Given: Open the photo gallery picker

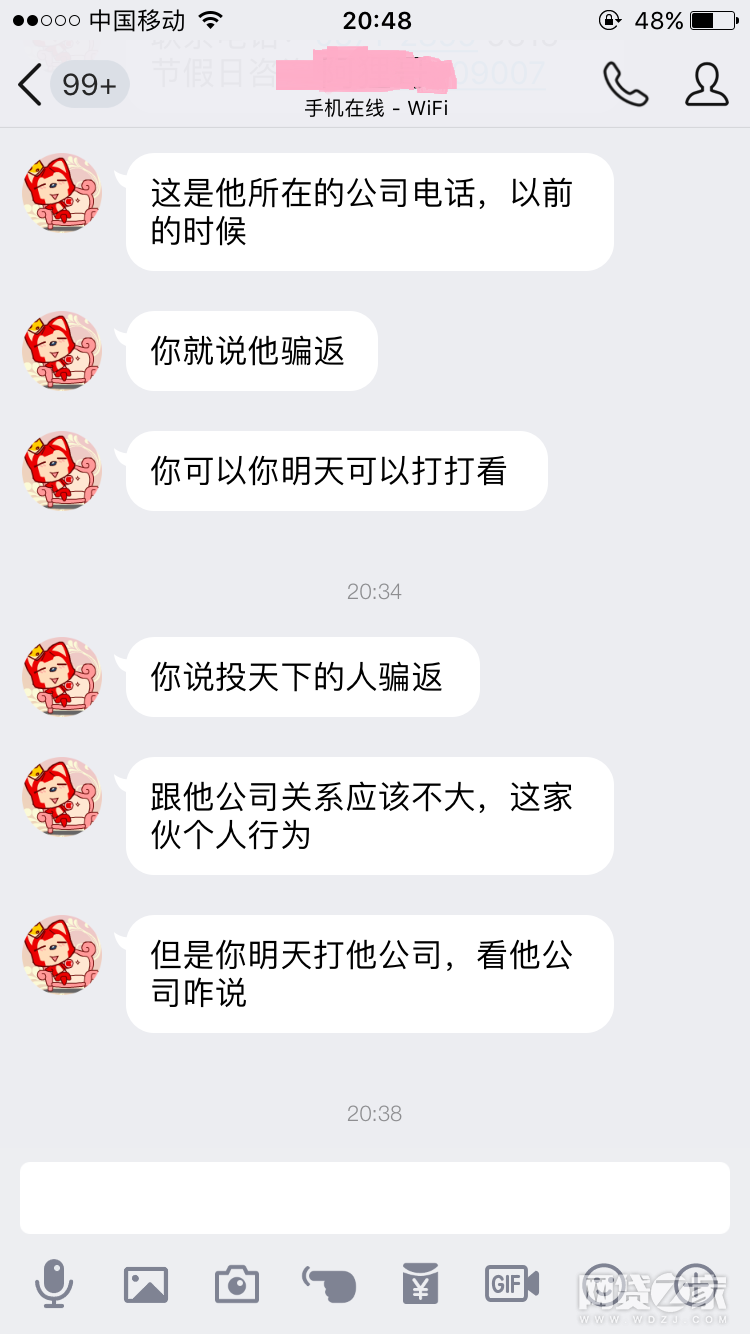Looking at the screenshot, I should click(146, 1284).
